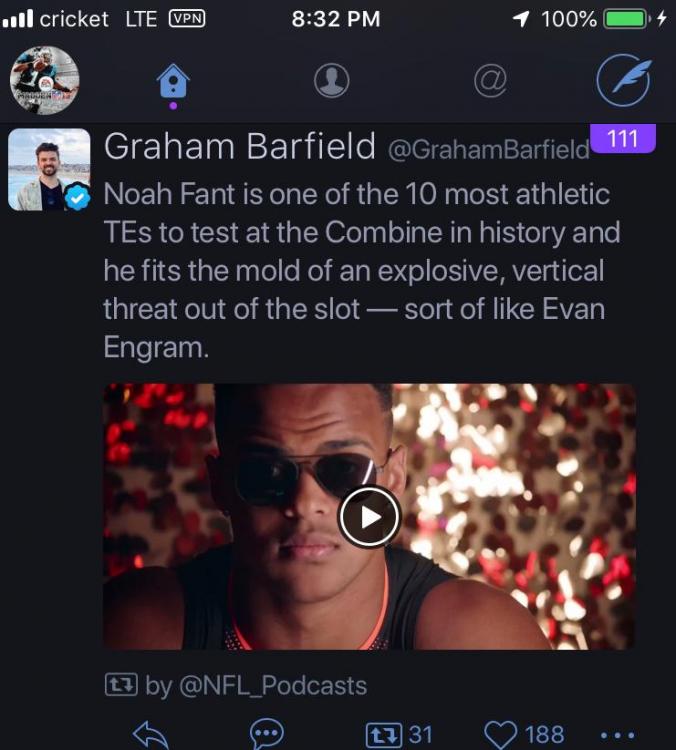Open the 111 unread tweets badge
Viewport: 676px width, 750px height.
622,139
